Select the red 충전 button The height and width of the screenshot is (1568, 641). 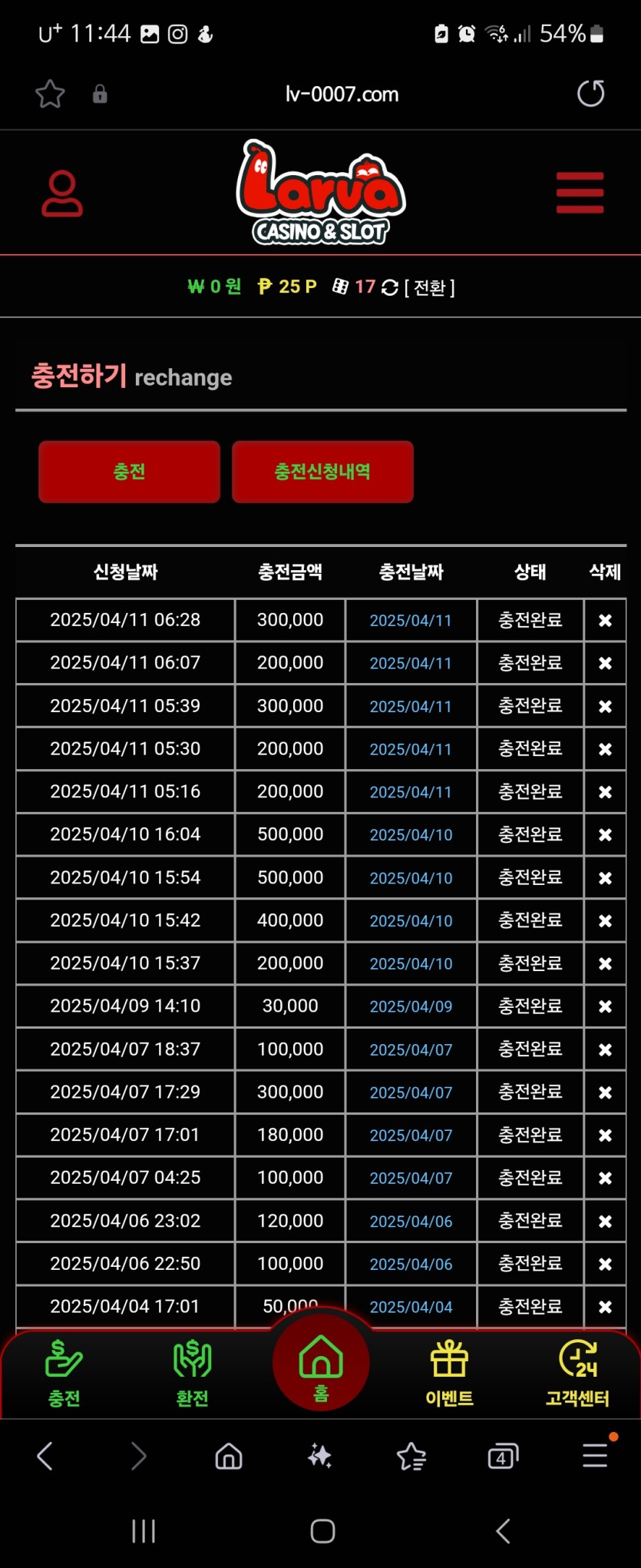click(129, 472)
